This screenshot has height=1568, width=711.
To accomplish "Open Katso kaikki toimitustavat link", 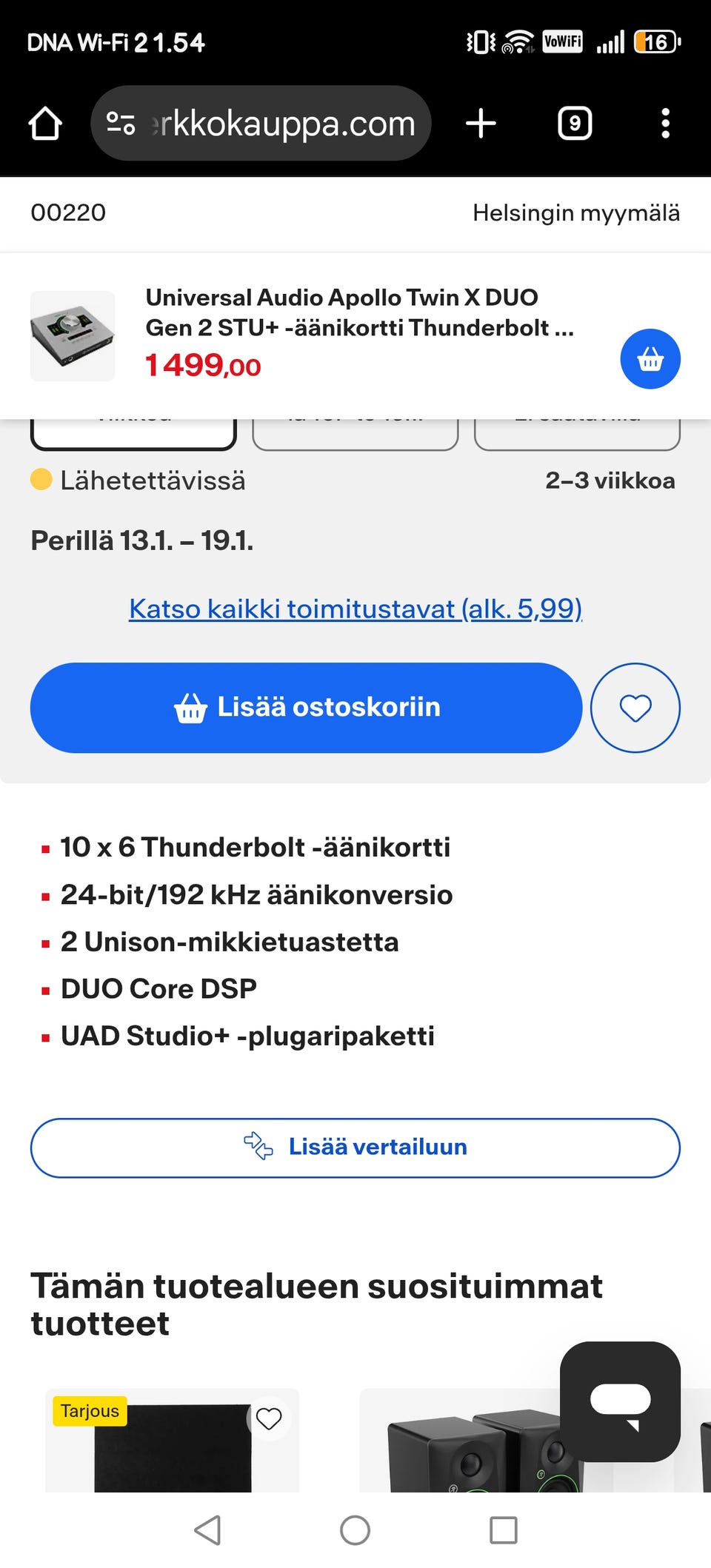I will click(x=355, y=609).
